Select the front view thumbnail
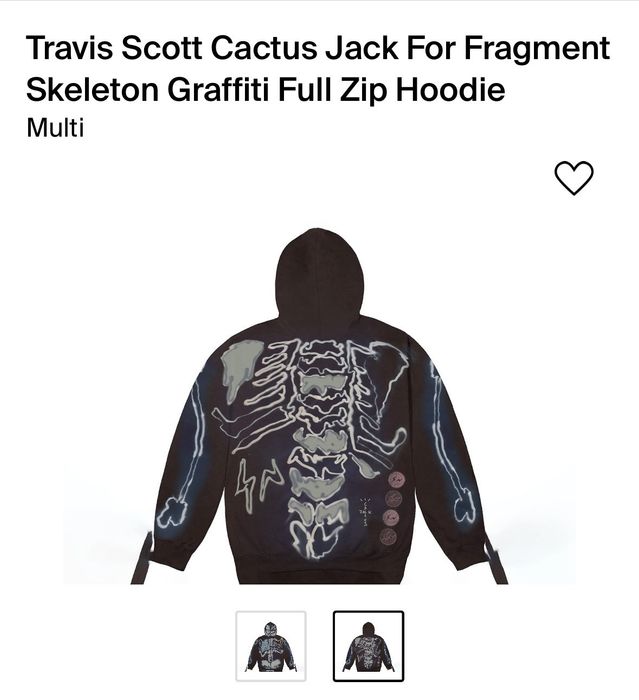This screenshot has height=700, width=639. click(270, 646)
